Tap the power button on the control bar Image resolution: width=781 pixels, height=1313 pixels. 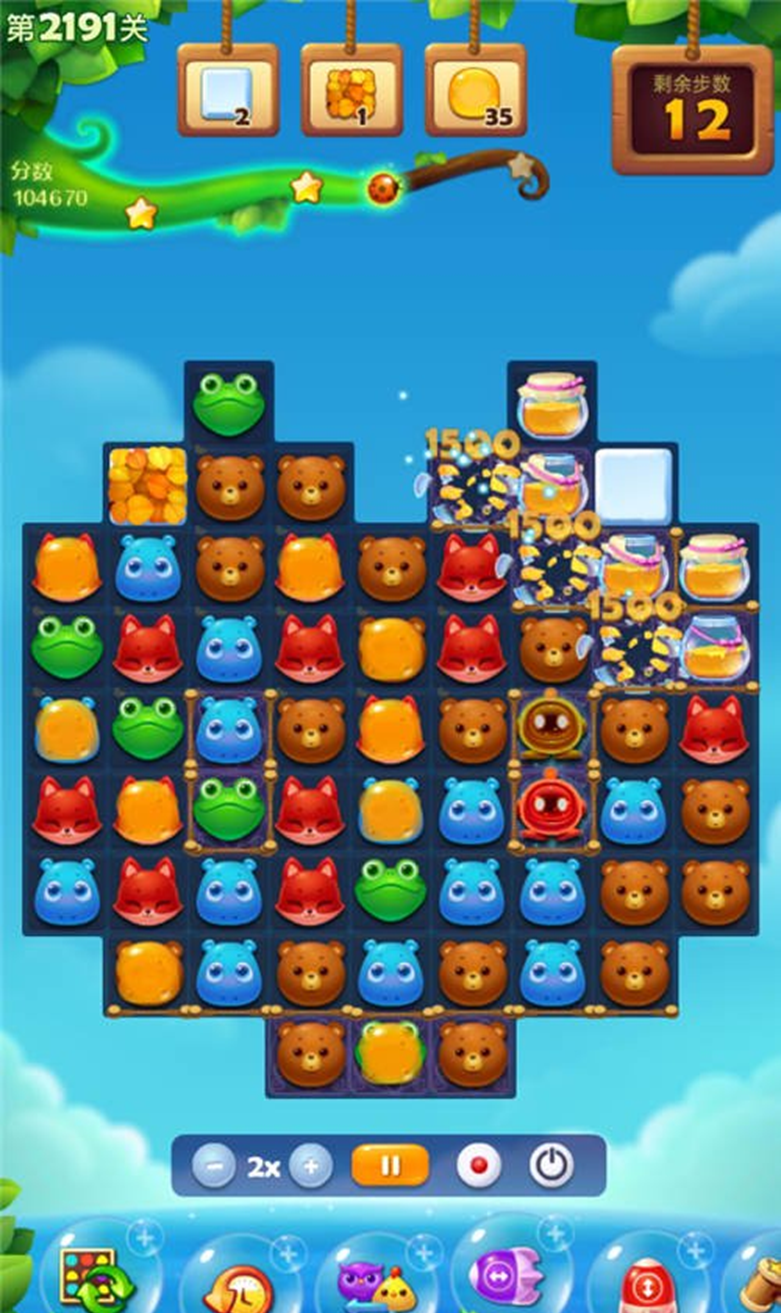[551, 1166]
